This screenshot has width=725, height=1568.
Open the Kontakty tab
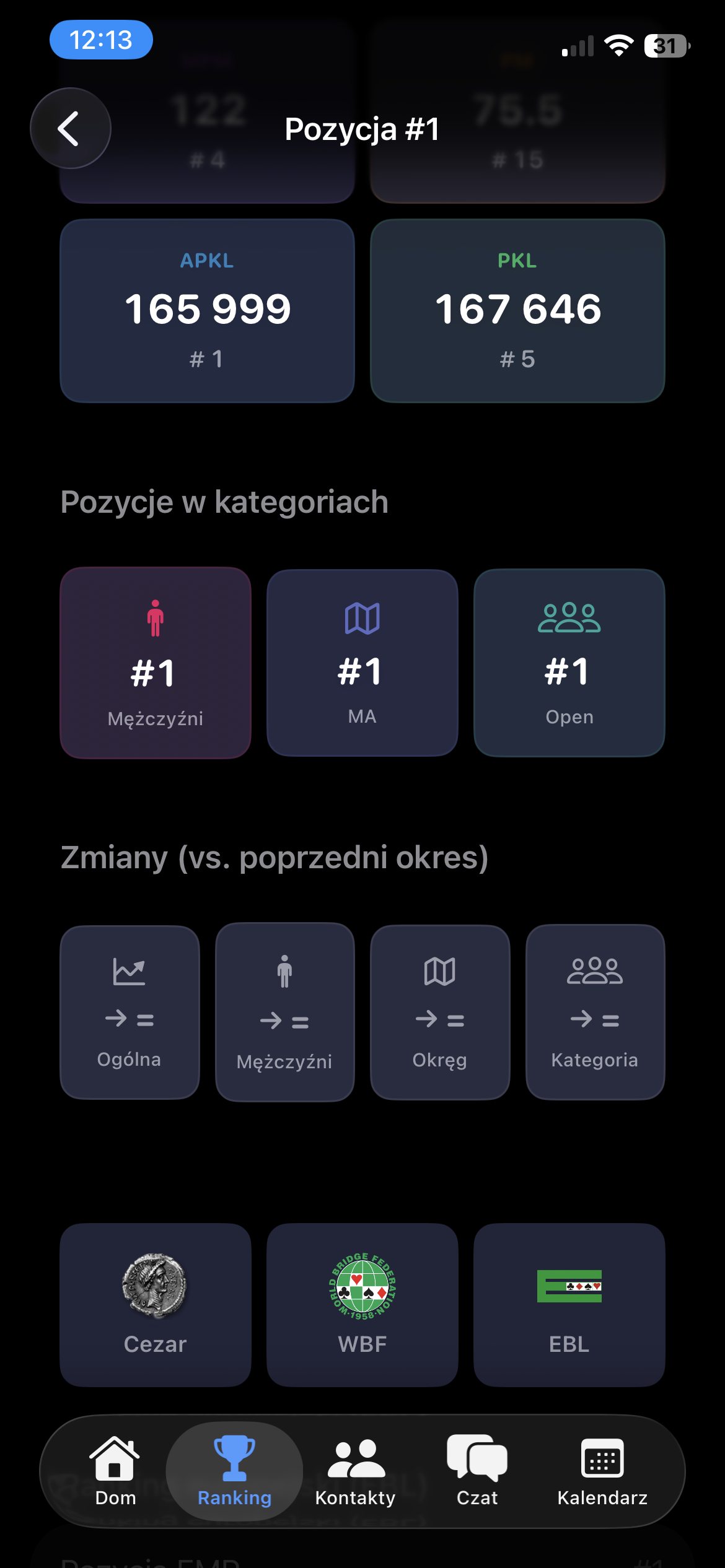[x=356, y=1471]
